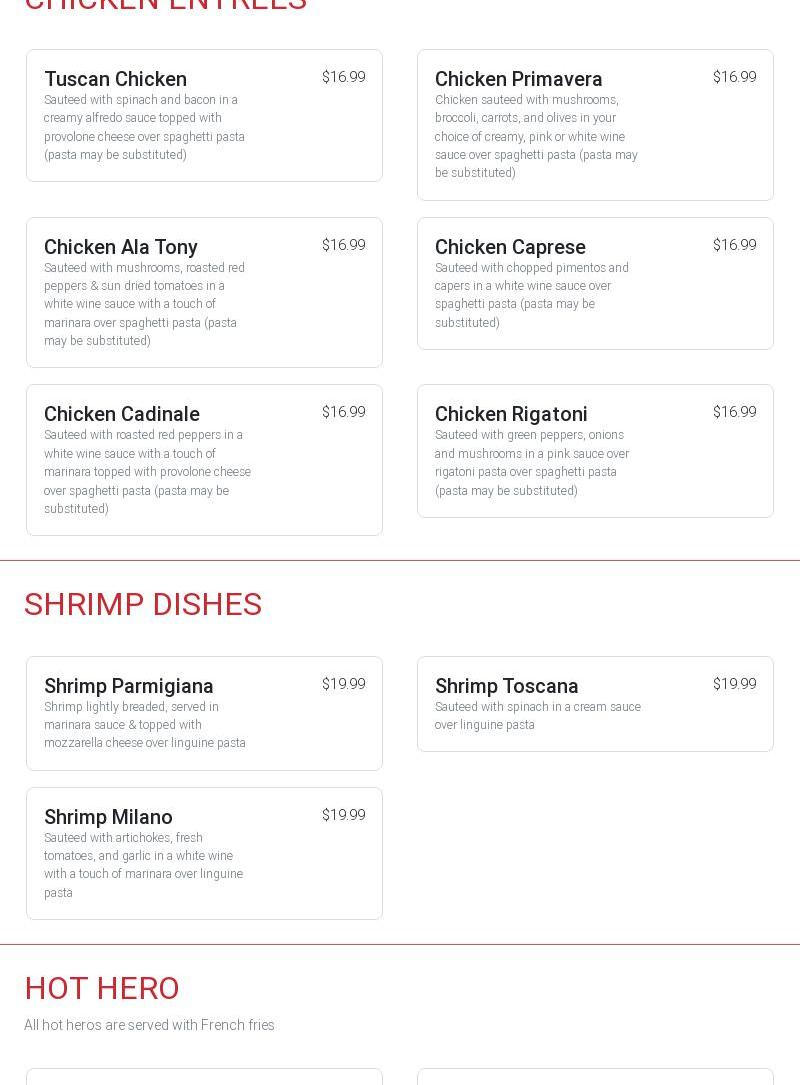Viewport: 800px width, 1085px height.
Task: View the Shrimp Milano item
Action: pyautogui.click(x=204, y=853)
